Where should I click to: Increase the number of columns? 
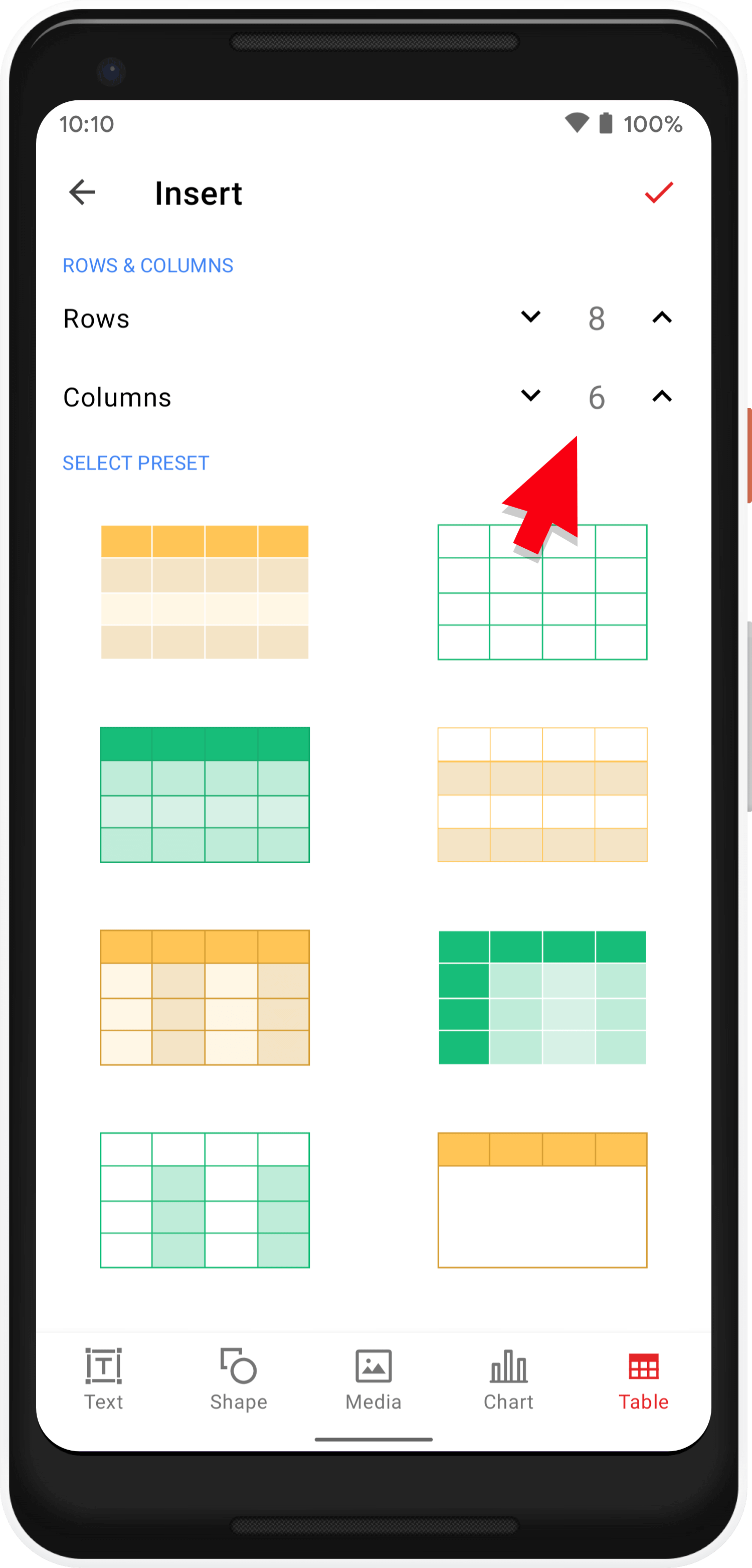coord(661,396)
